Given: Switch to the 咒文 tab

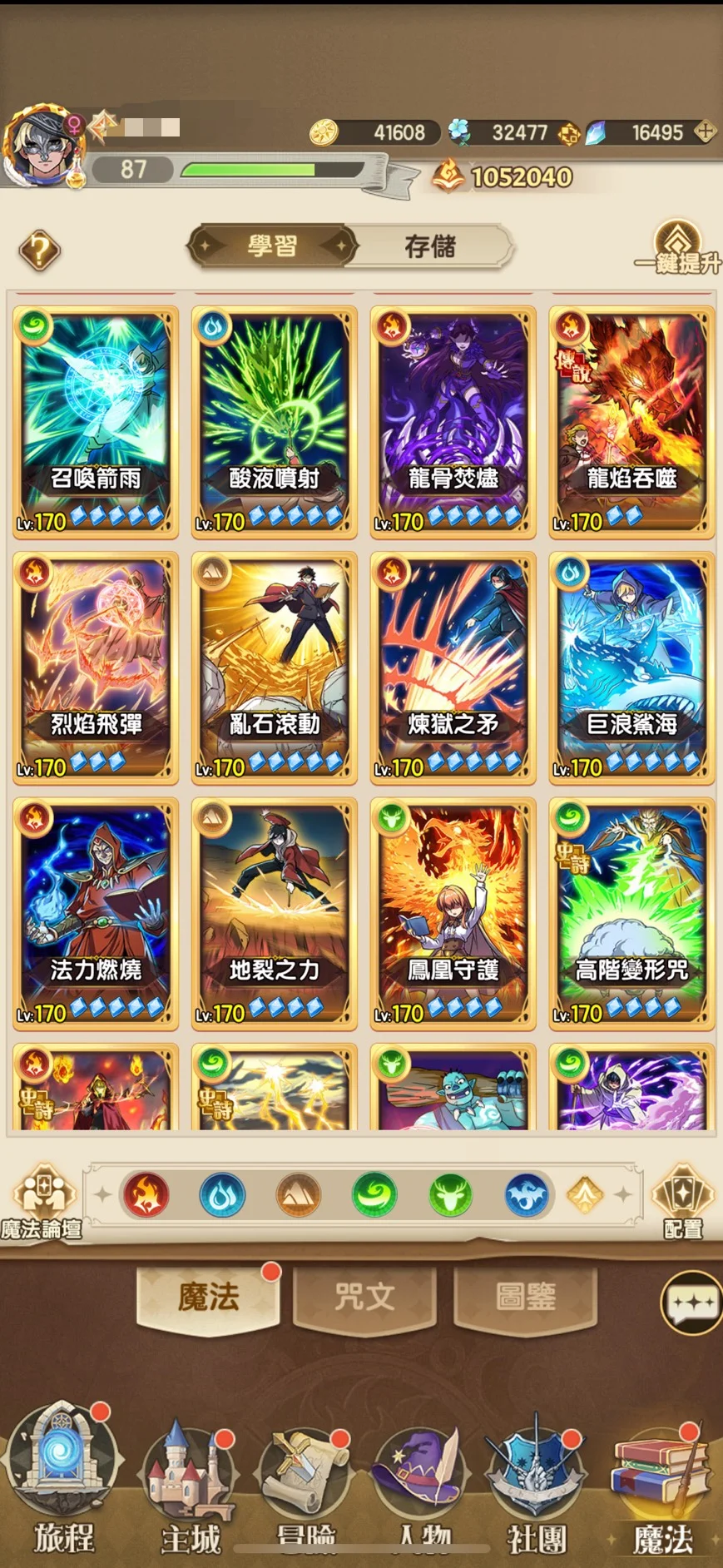Looking at the screenshot, I should [x=364, y=1297].
